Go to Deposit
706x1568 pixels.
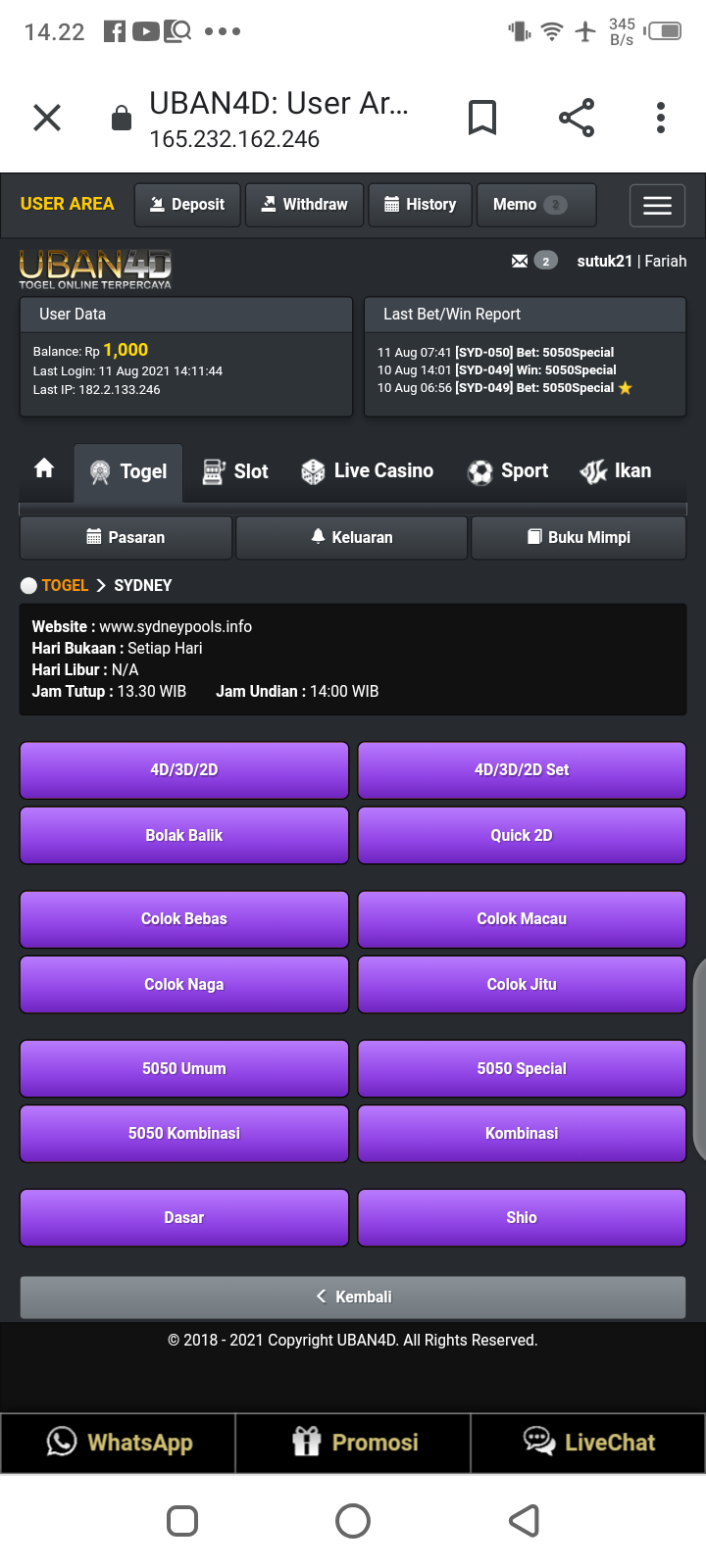(x=187, y=205)
